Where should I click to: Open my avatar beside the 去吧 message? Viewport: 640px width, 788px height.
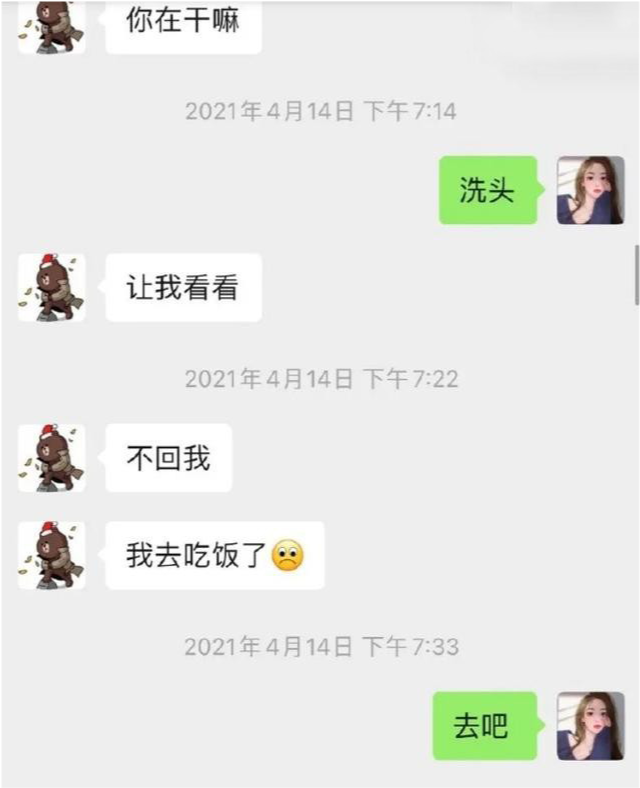click(x=590, y=726)
